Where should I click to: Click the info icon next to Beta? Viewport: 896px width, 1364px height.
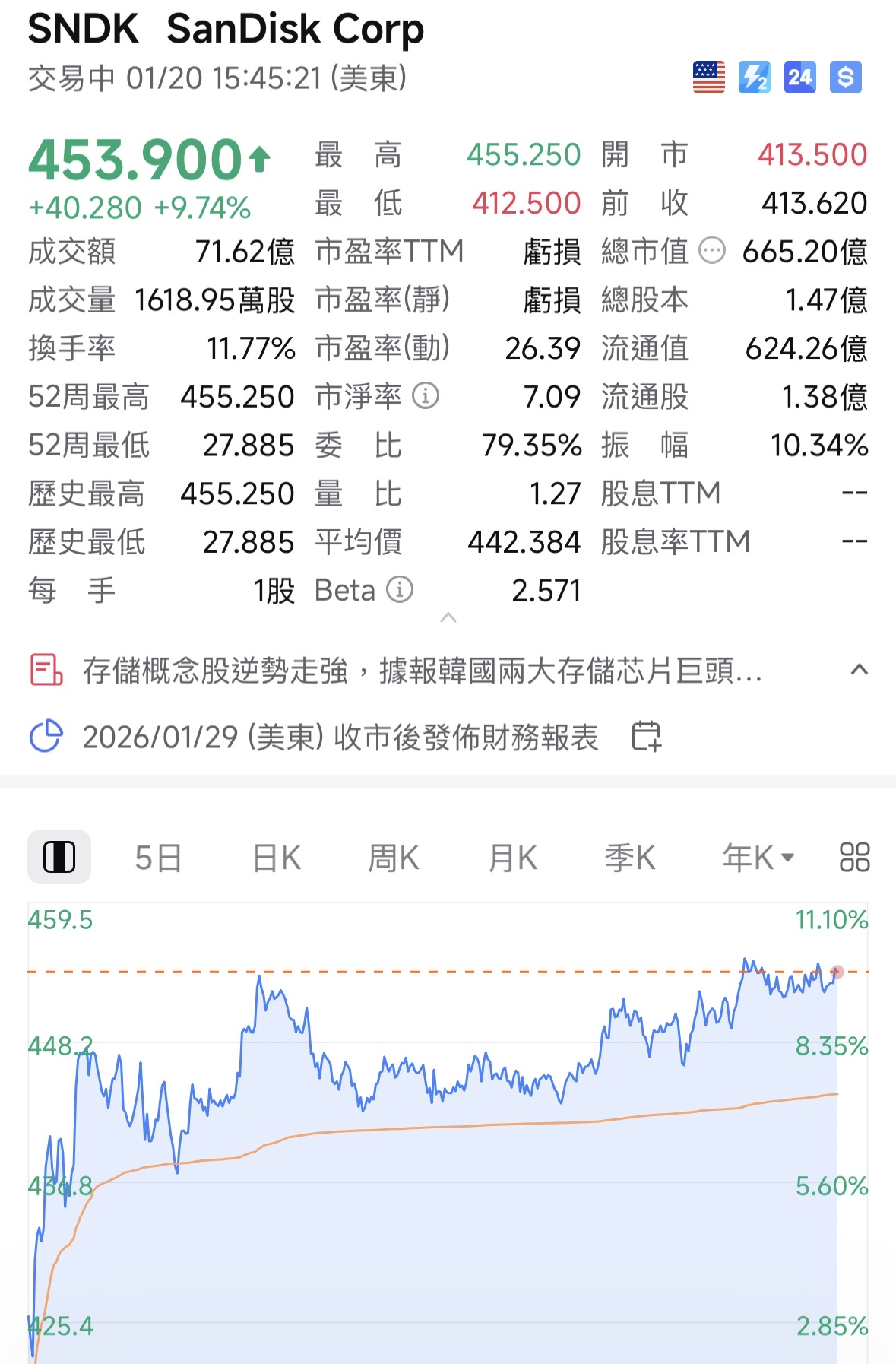401,590
